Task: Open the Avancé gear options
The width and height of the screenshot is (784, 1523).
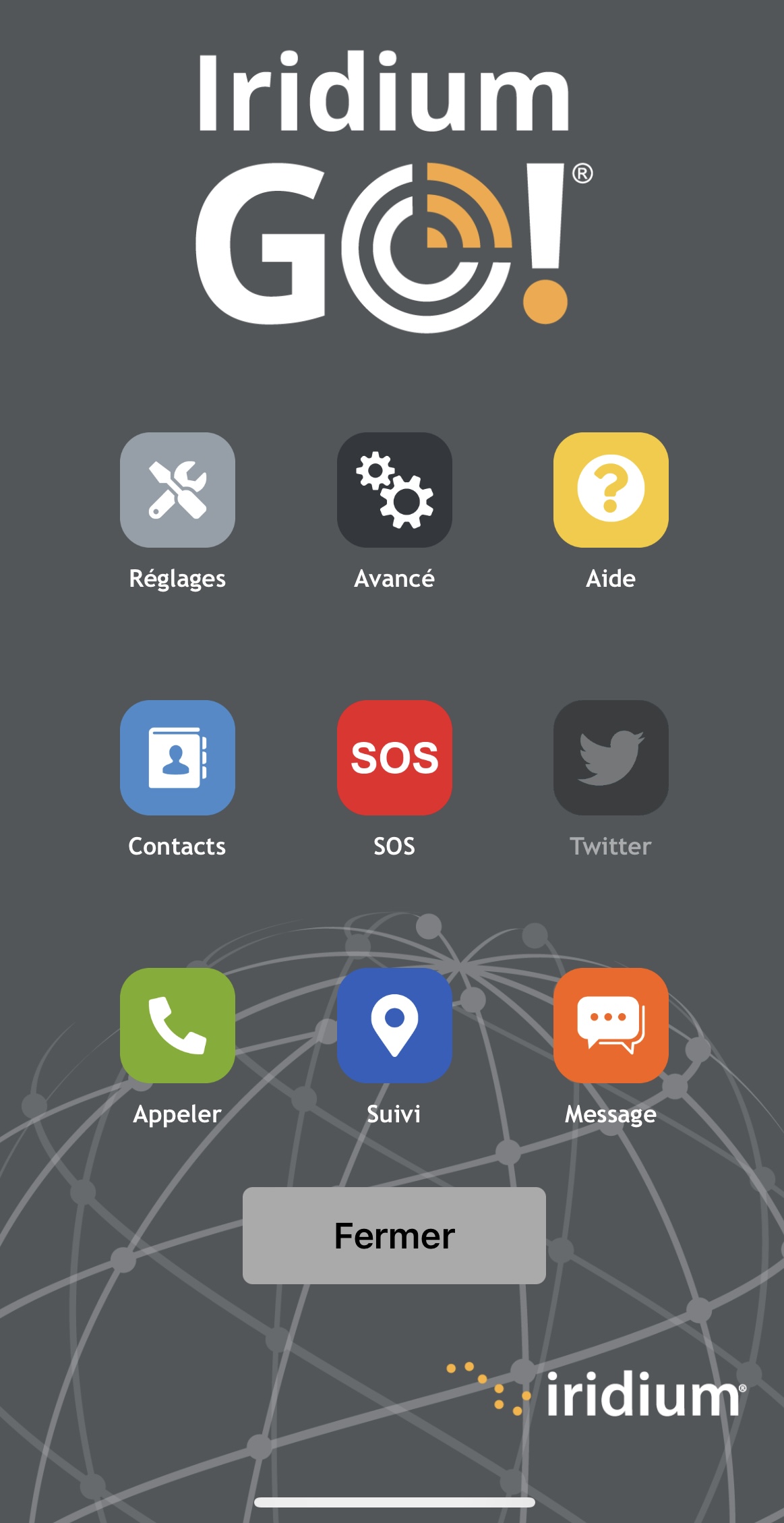Action: click(x=394, y=490)
